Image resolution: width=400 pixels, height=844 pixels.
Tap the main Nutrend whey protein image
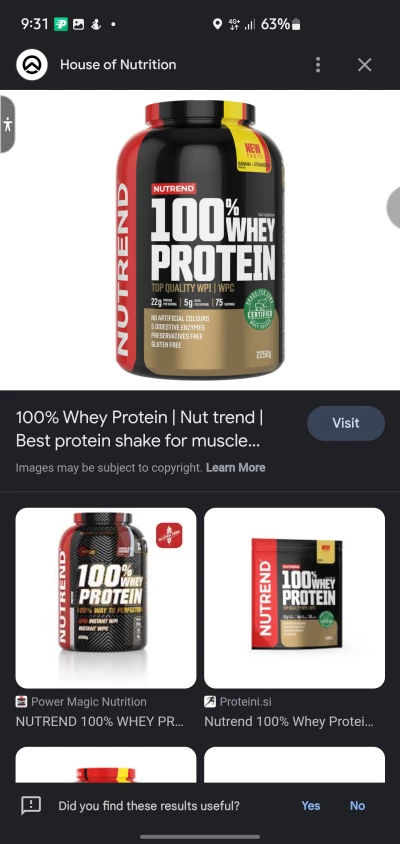[200, 240]
